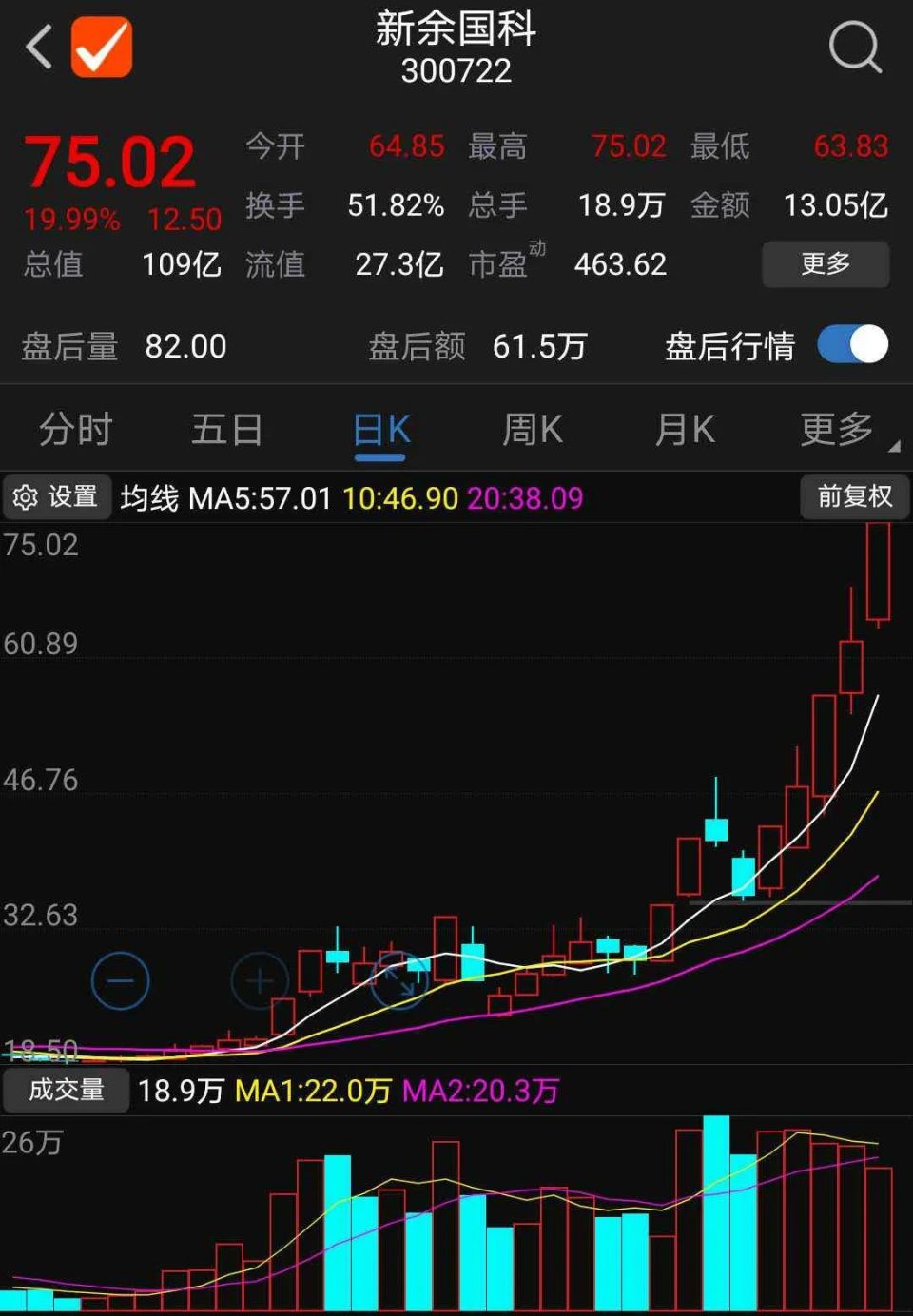This screenshot has height=1316, width=913.
Task: Switch to the 五日 chart tab
Action: [227, 430]
